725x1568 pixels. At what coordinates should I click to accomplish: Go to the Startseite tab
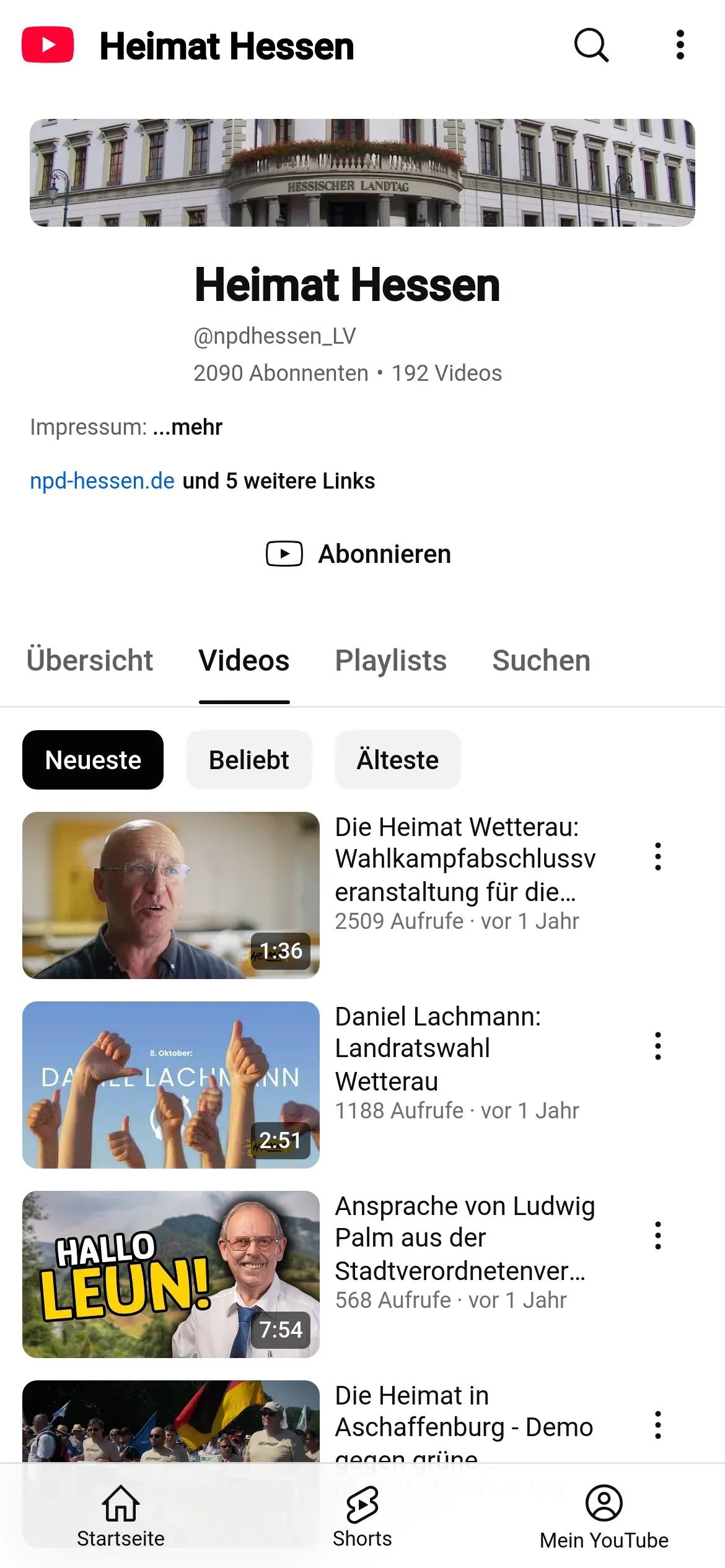pyautogui.click(x=121, y=1515)
